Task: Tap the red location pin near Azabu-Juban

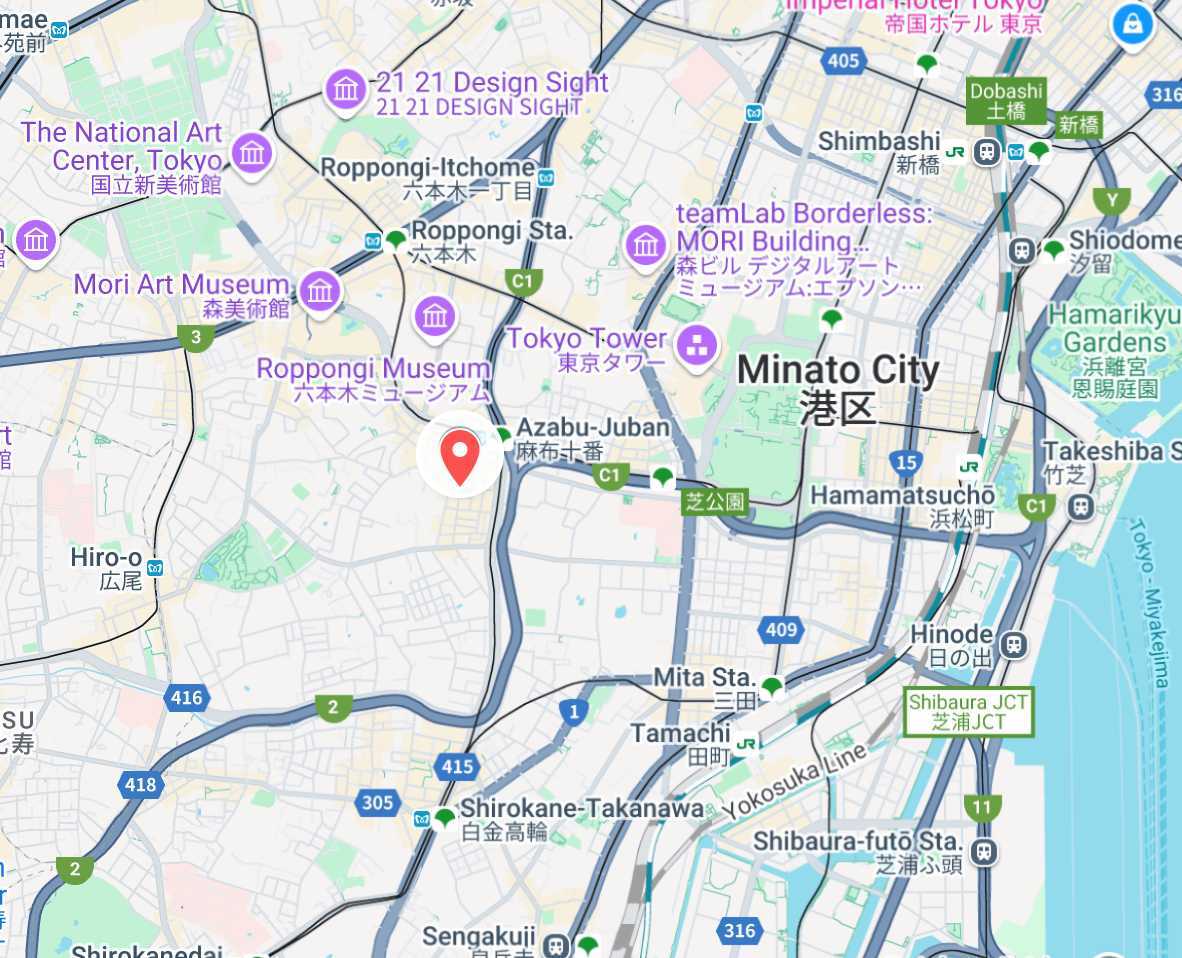Action: (459, 455)
